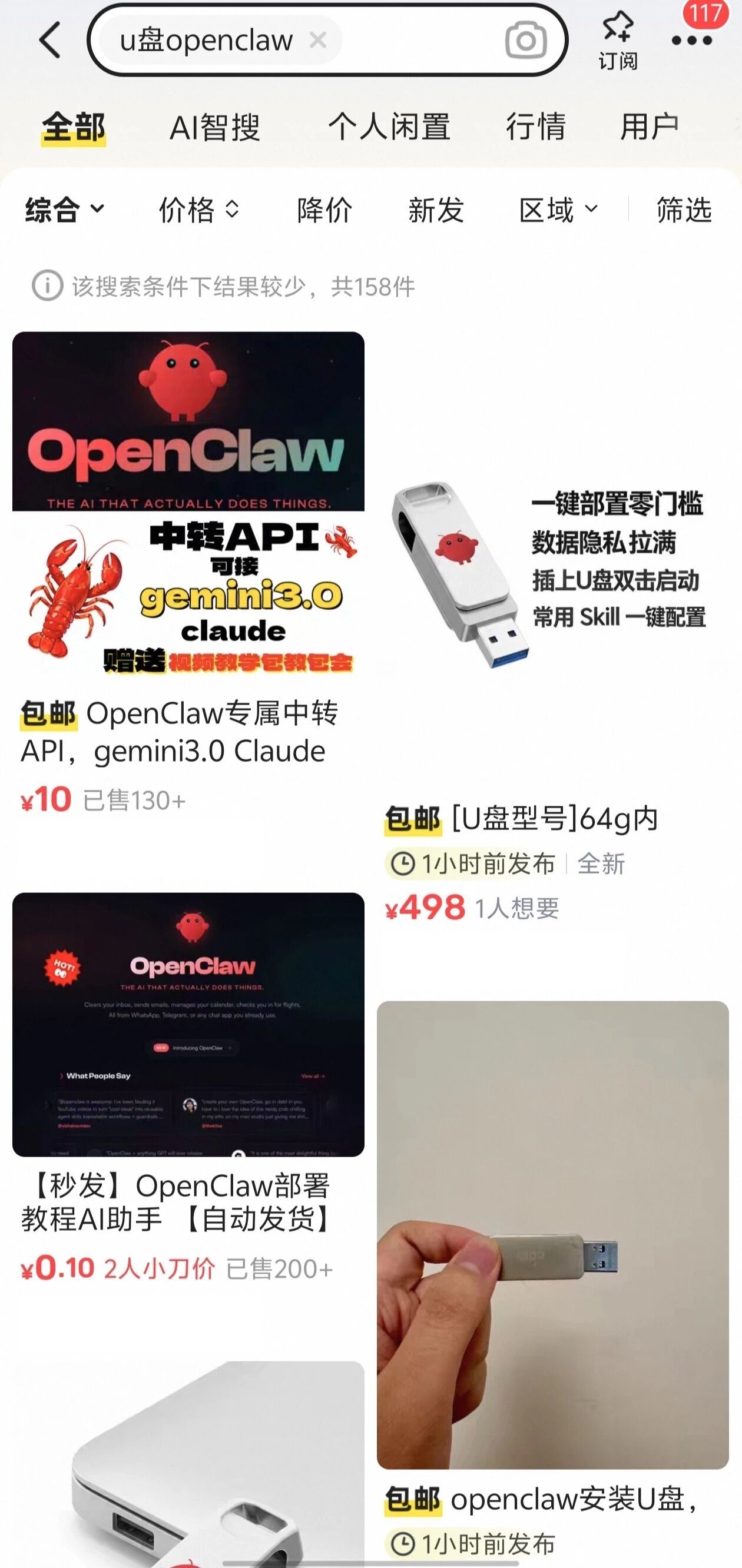Go back with the arrow icon
The width and height of the screenshot is (742, 1568).
(50, 40)
